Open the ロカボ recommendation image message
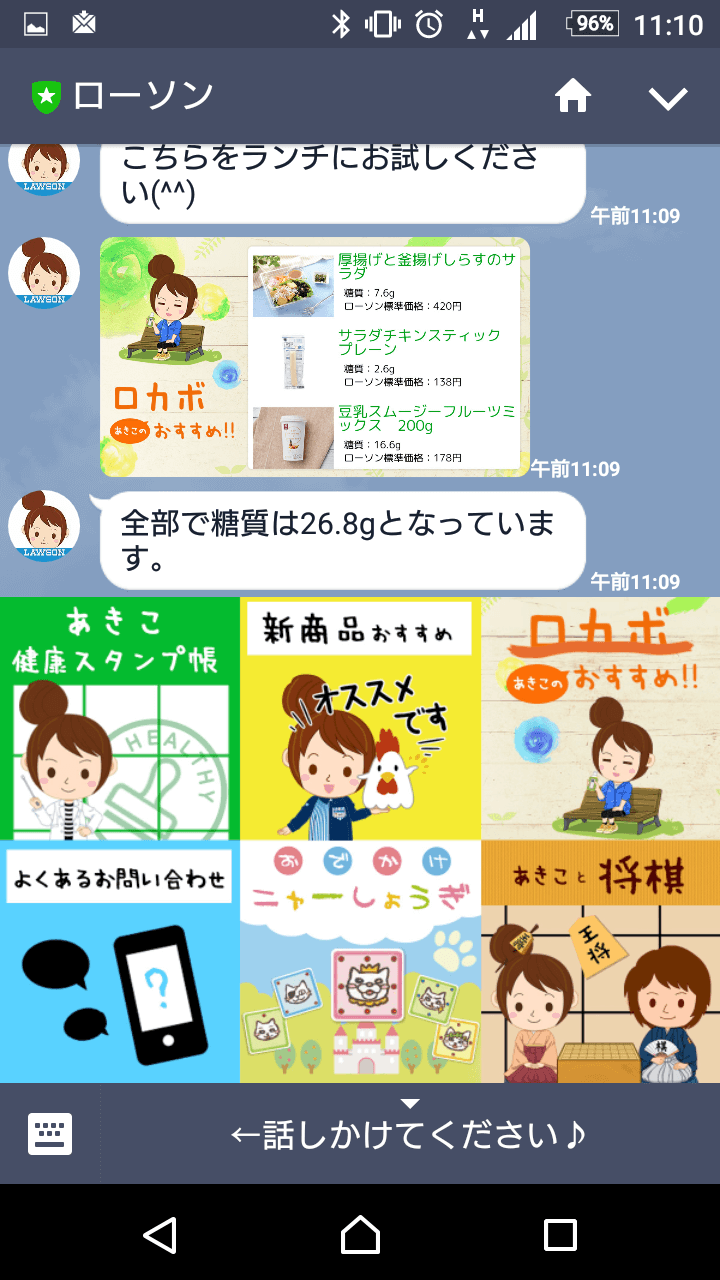The height and width of the screenshot is (1280, 720). (x=315, y=357)
